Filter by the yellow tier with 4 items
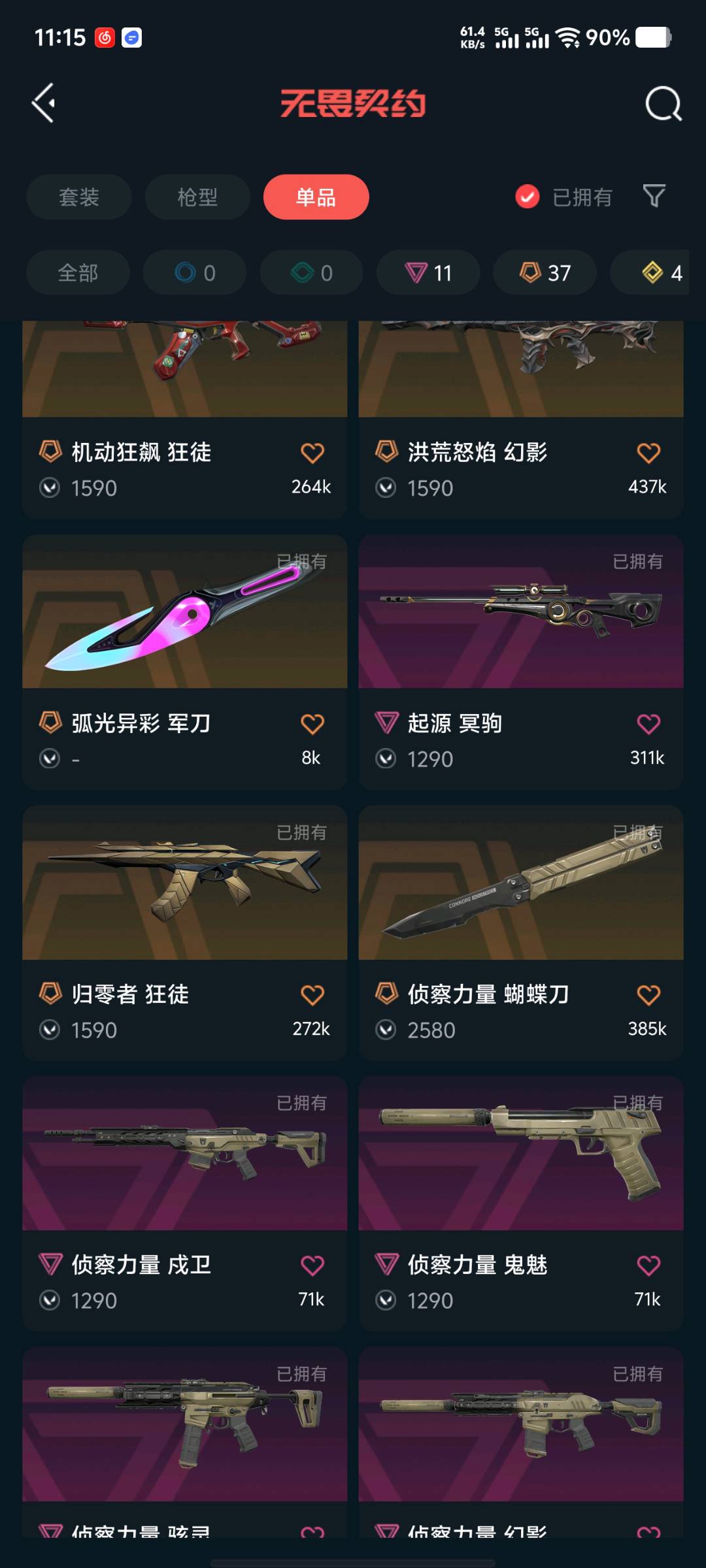The height and width of the screenshot is (1568, 706). pyautogui.click(x=660, y=272)
